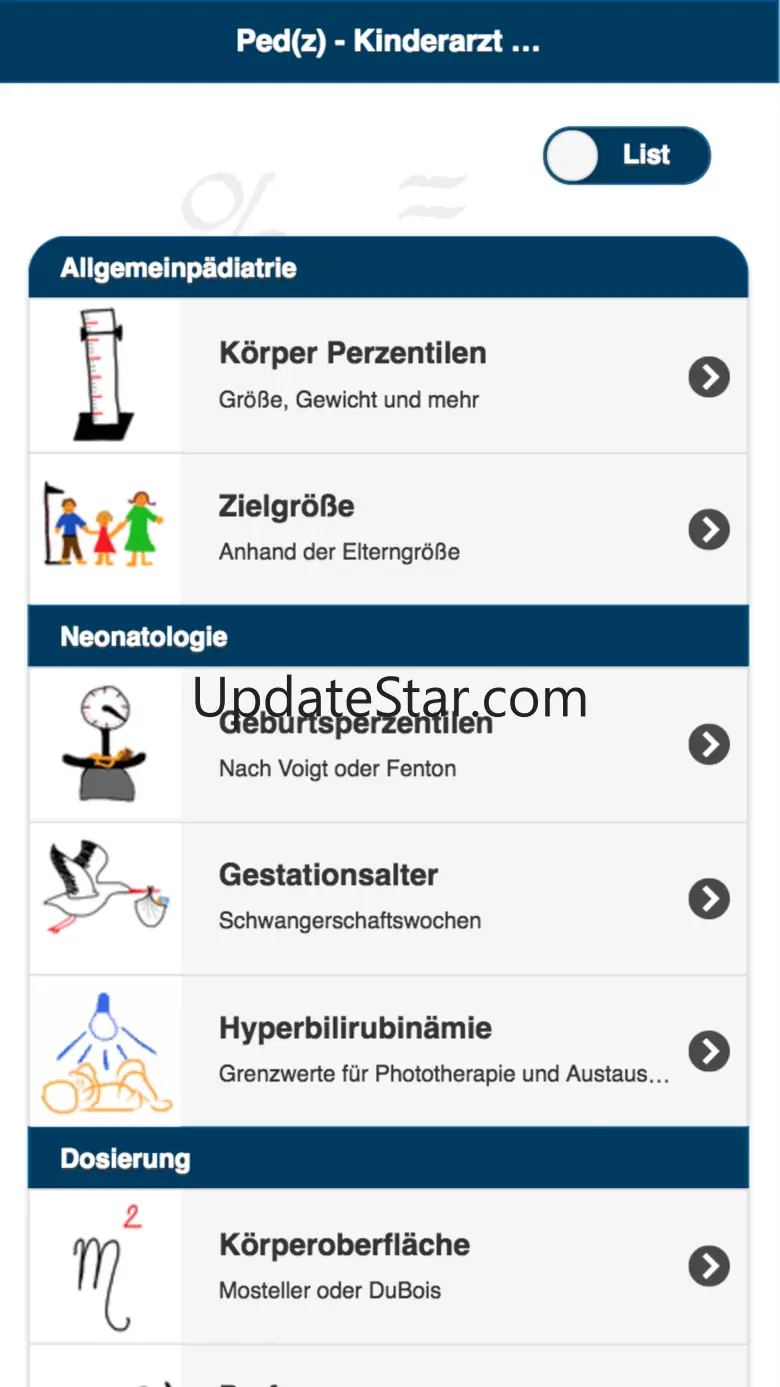Open Körper Perzentilen calculator

(x=388, y=376)
